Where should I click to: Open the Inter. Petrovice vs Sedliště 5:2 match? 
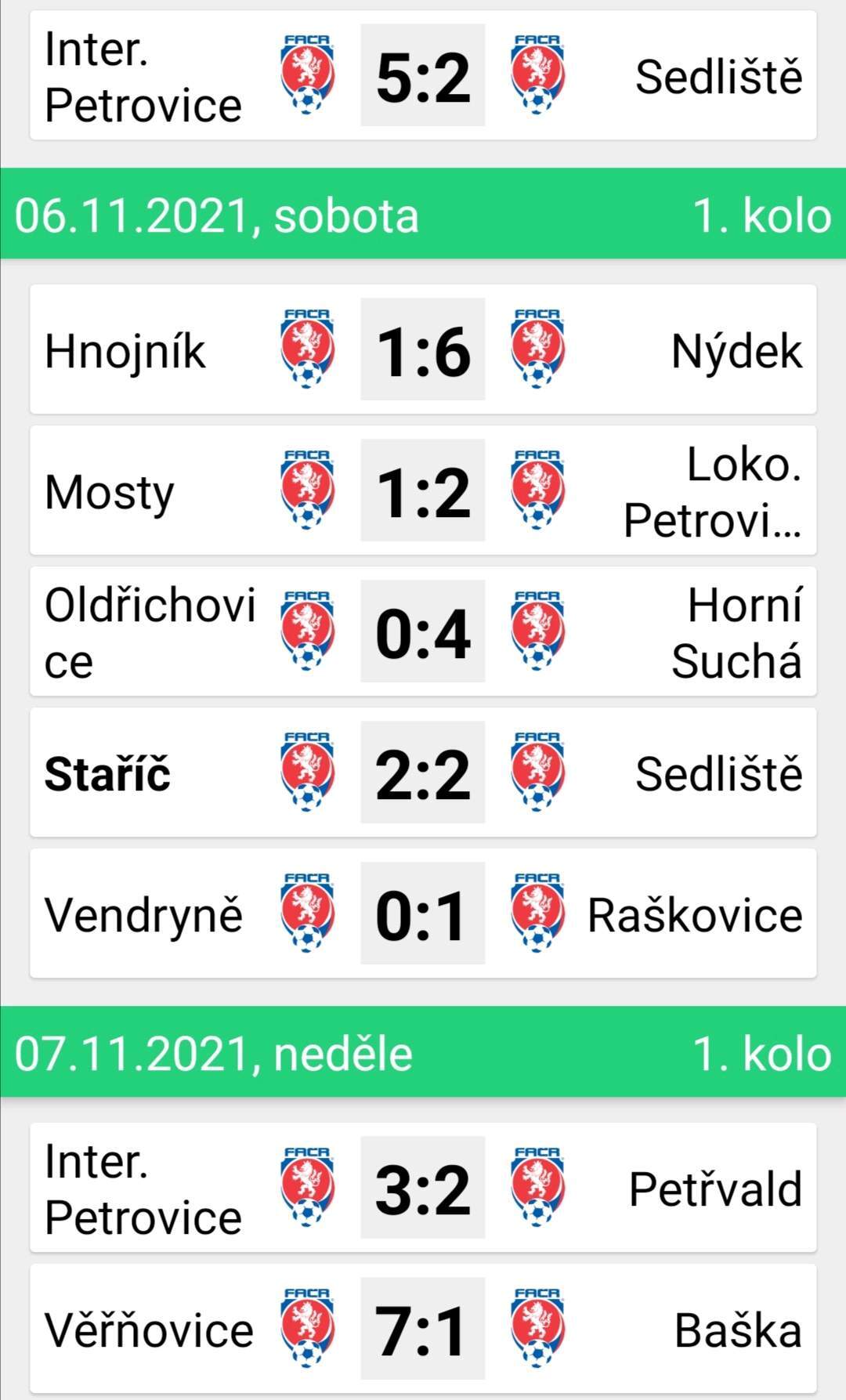(423, 75)
